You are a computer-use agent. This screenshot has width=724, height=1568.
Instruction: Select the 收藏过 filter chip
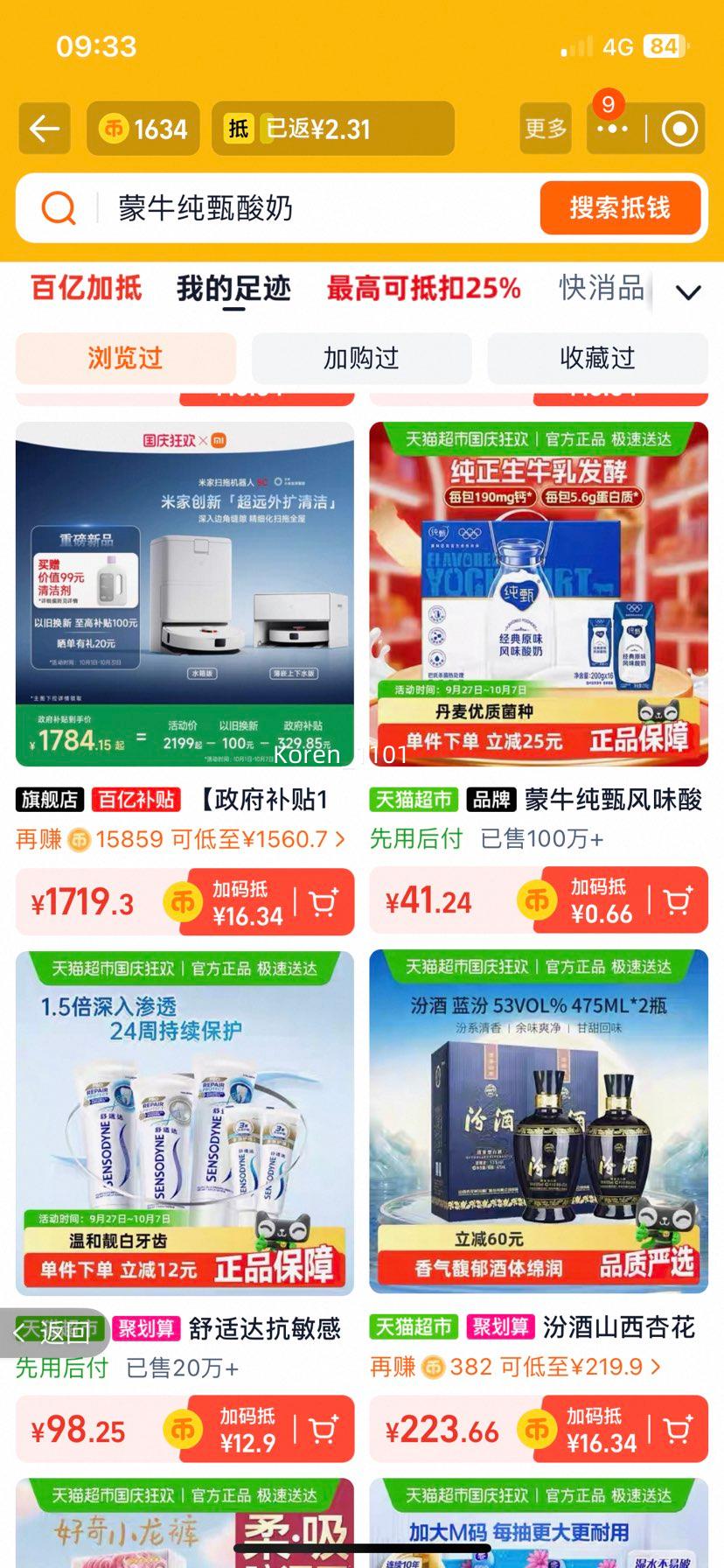point(597,358)
